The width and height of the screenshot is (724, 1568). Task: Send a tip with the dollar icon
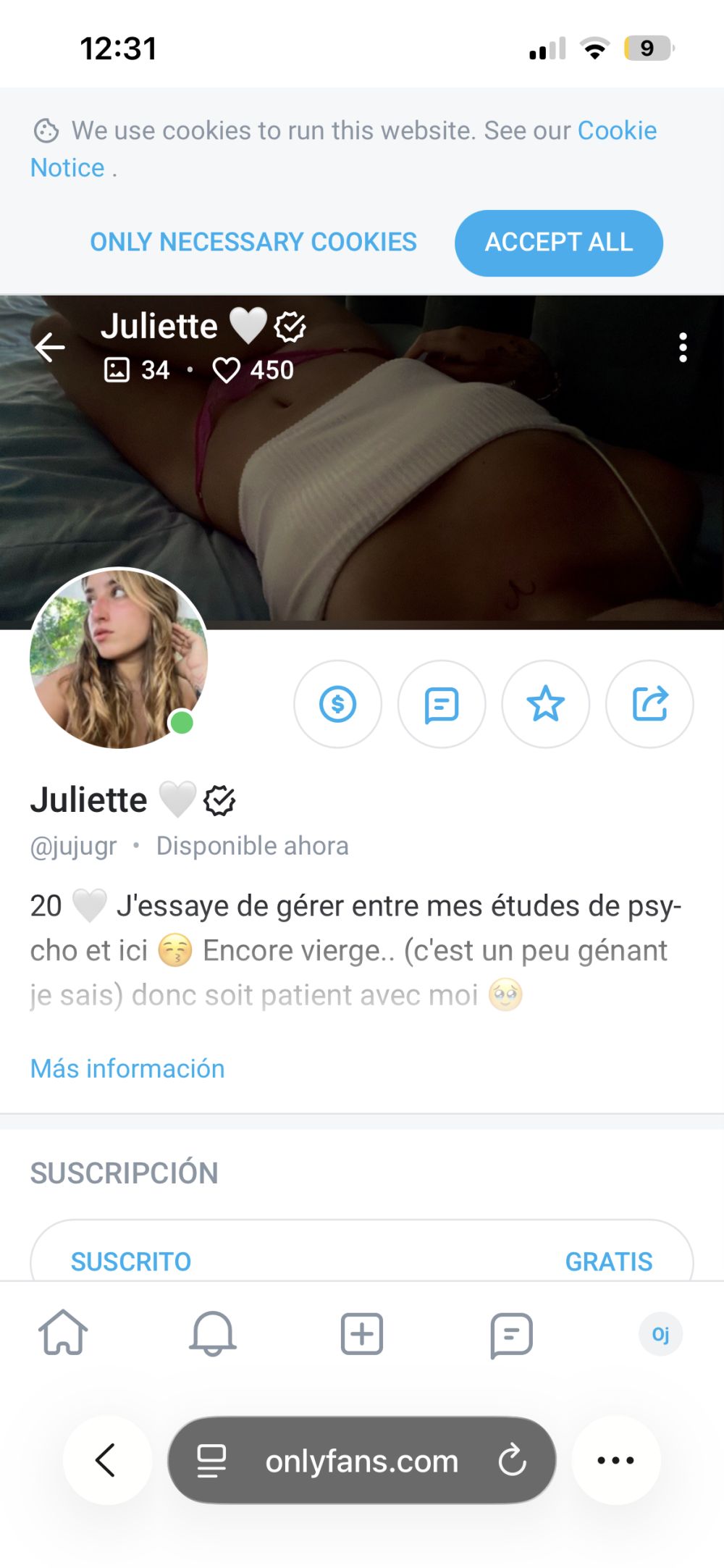point(337,704)
